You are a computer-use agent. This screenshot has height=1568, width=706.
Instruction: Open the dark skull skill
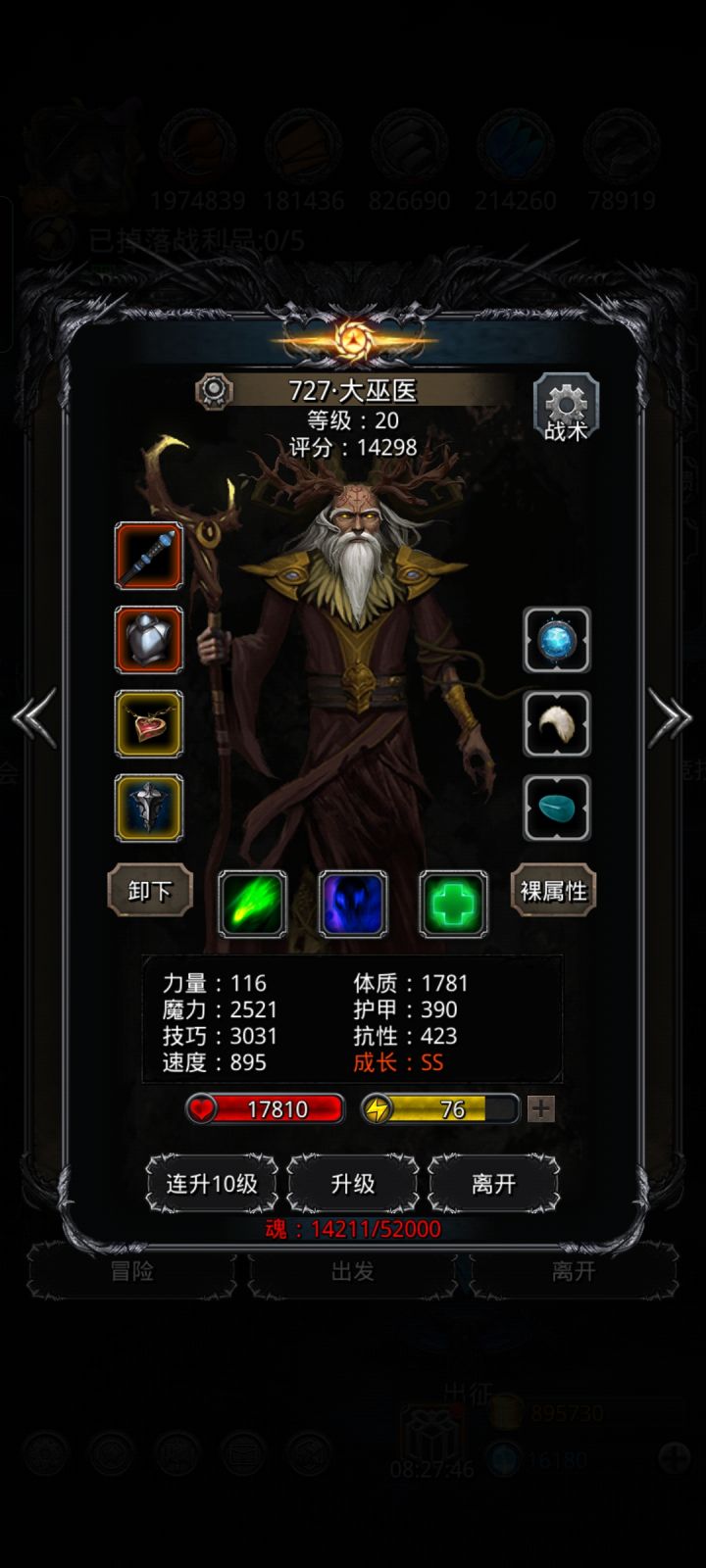click(353, 904)
